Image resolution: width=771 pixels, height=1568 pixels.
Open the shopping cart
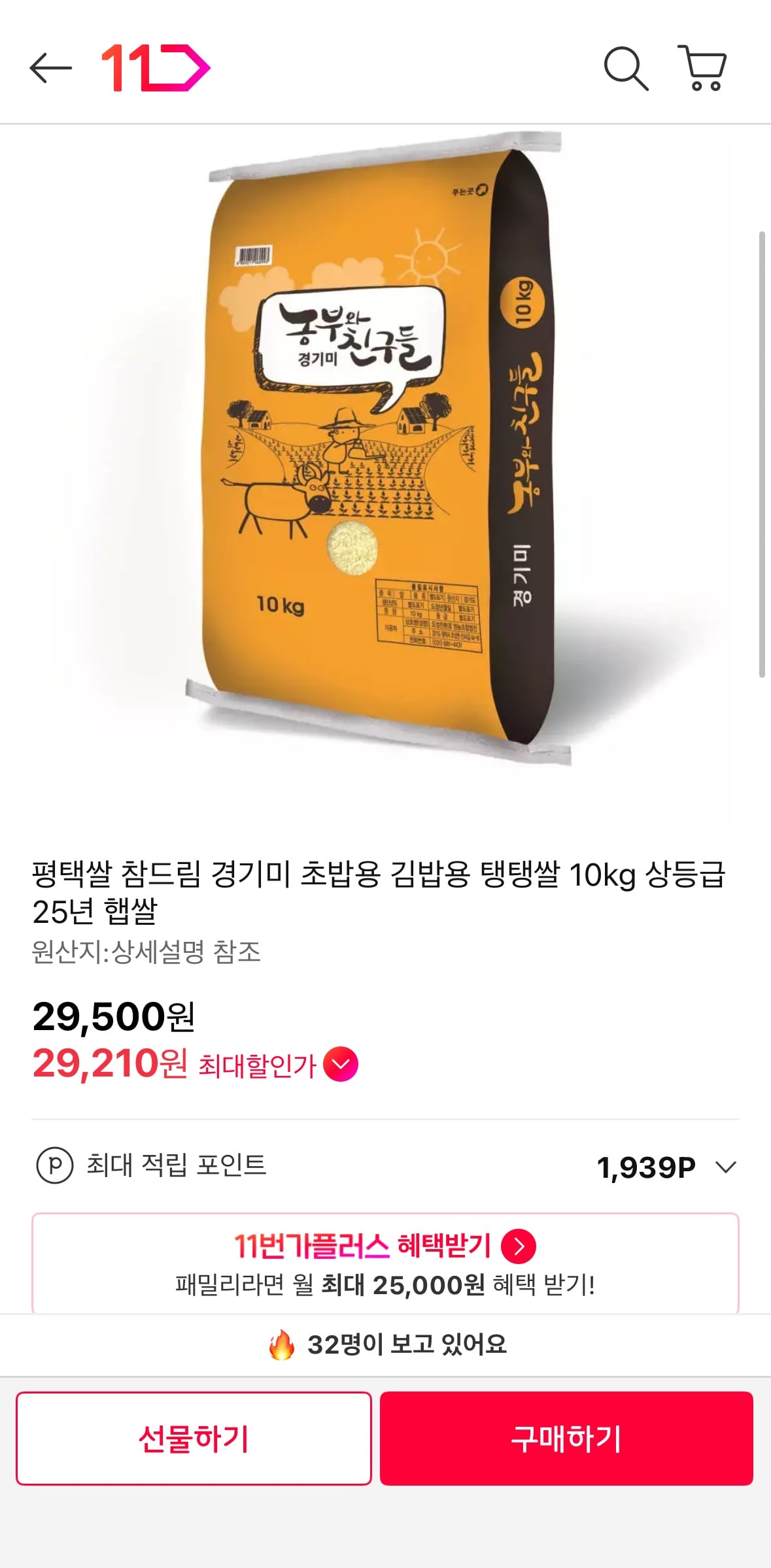click(706, 69)
